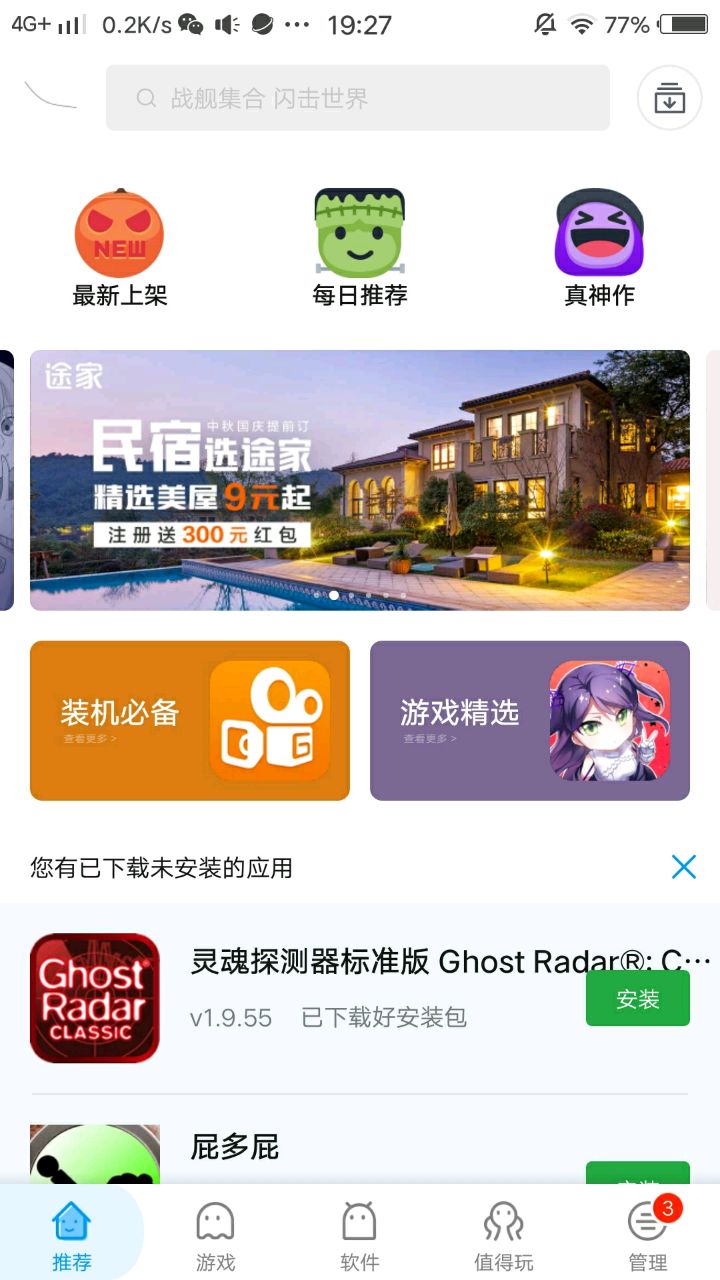
Task: Open the 途家 promotional banner
Action: 359,480
